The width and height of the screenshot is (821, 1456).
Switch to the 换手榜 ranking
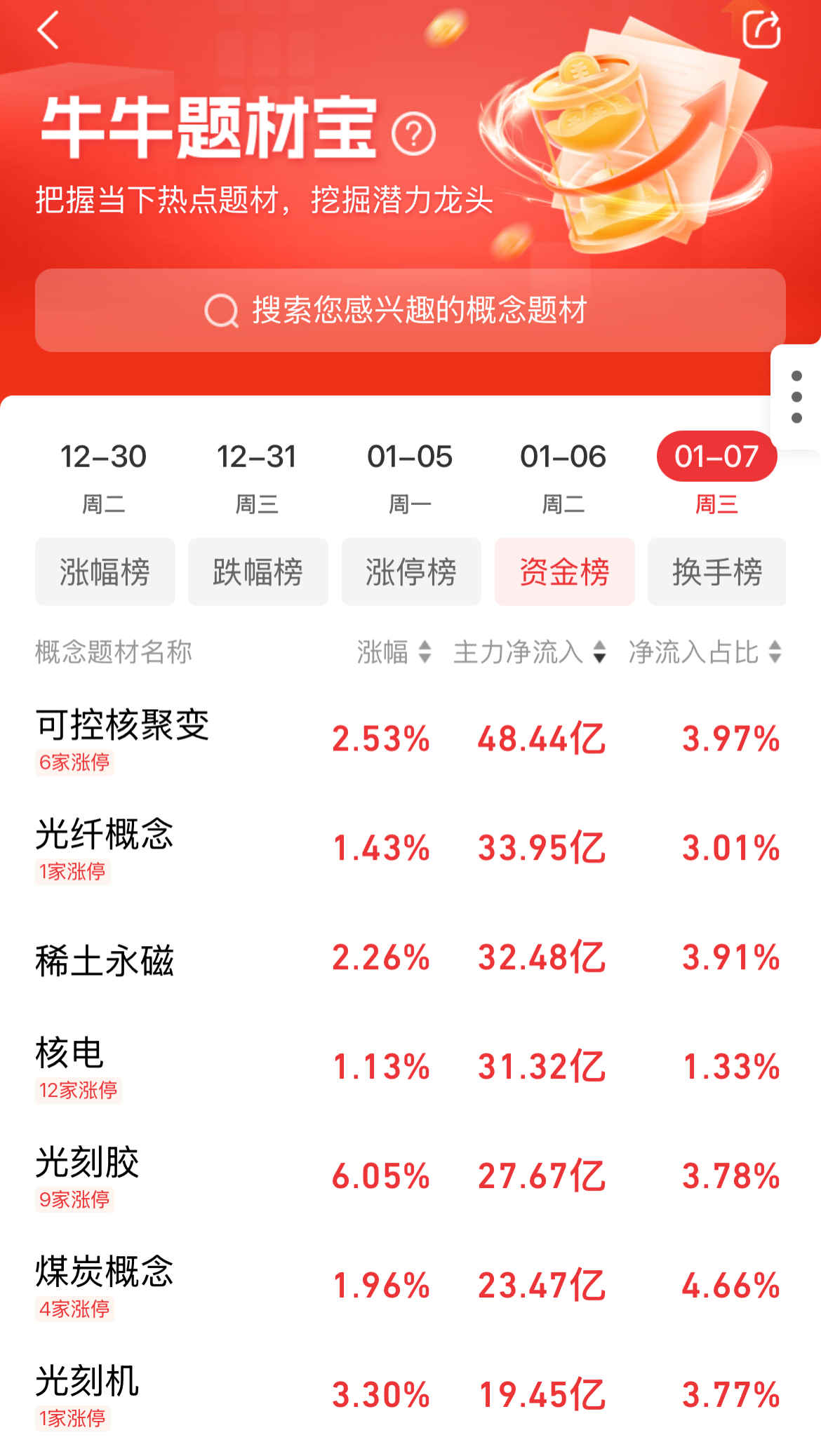pos(716,572)
